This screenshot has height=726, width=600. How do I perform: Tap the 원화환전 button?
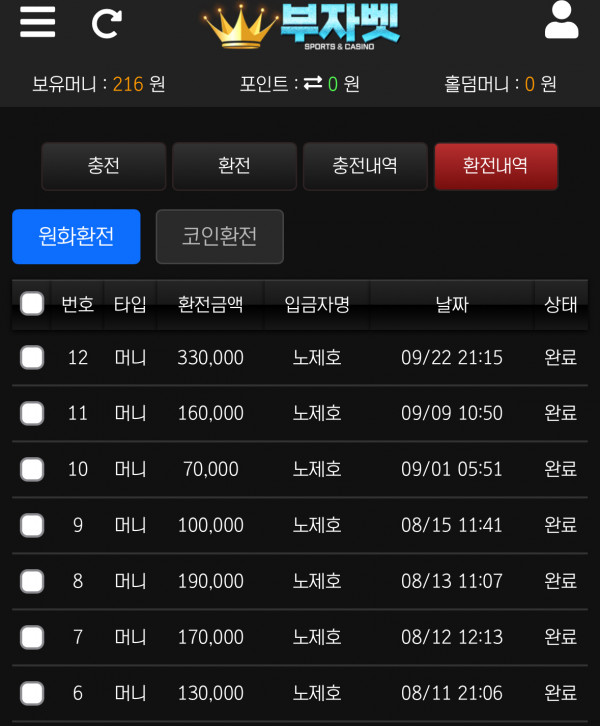click(76, 236)
